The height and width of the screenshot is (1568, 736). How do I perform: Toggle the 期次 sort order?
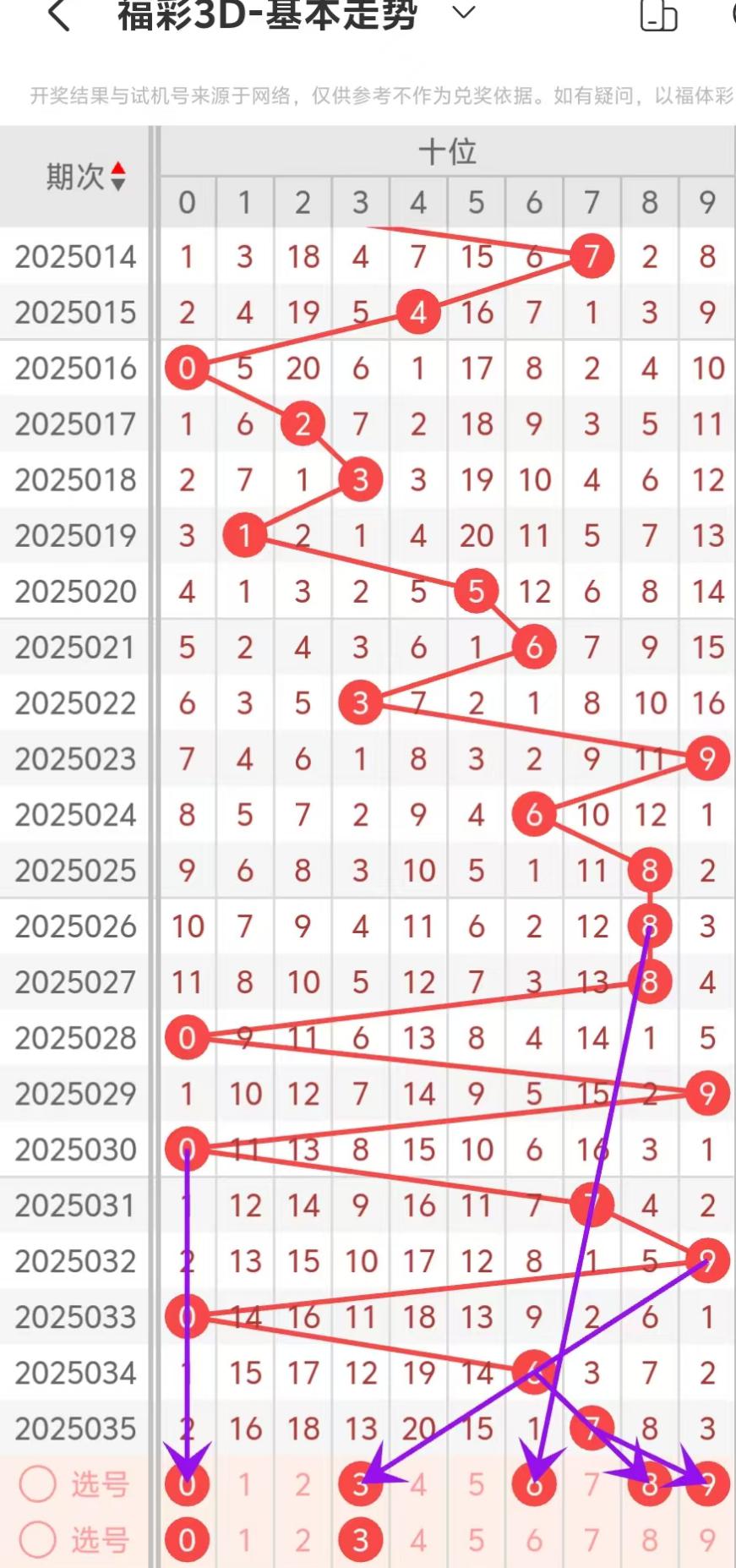[117, 176]
